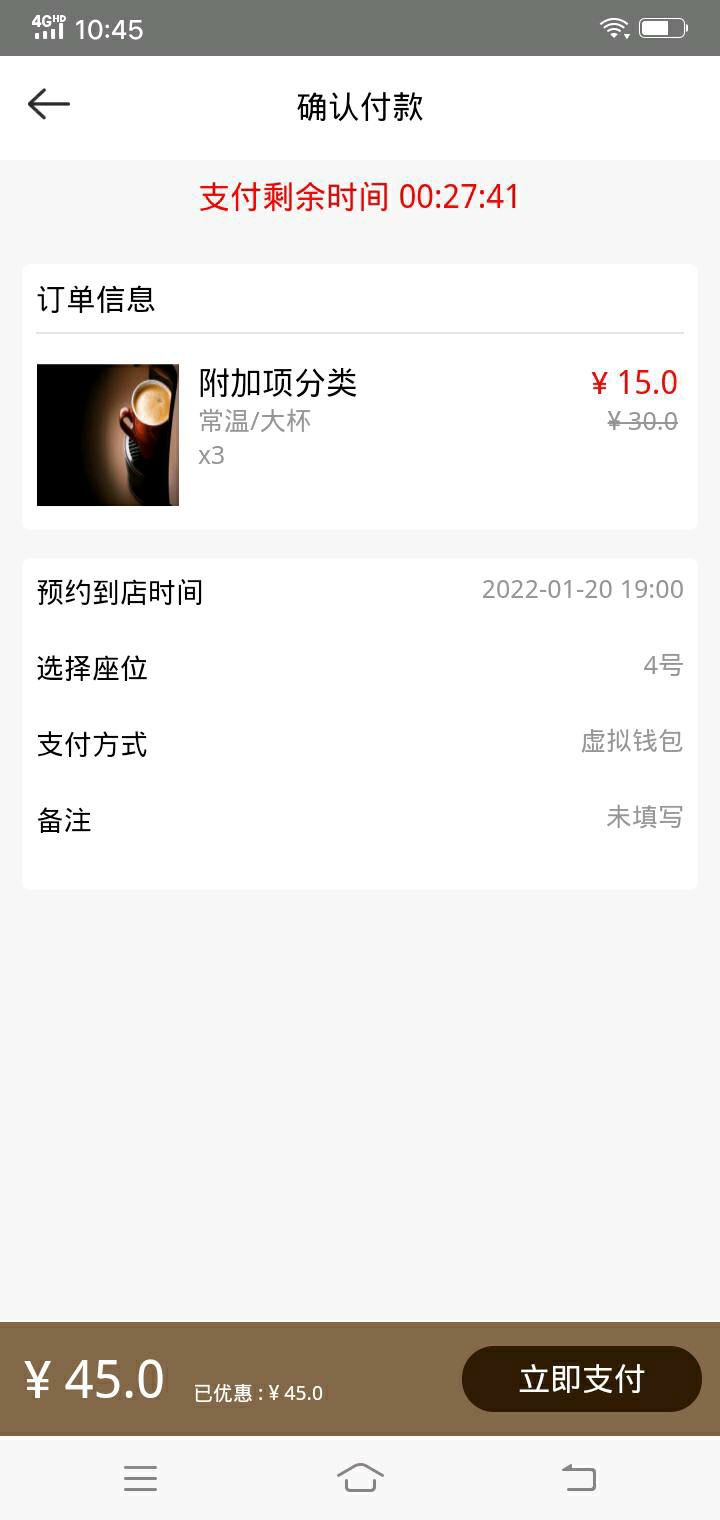Open the 附加项分类 coffee item image
Viewport: 720px width, 1520px height.
coord(108,435)
